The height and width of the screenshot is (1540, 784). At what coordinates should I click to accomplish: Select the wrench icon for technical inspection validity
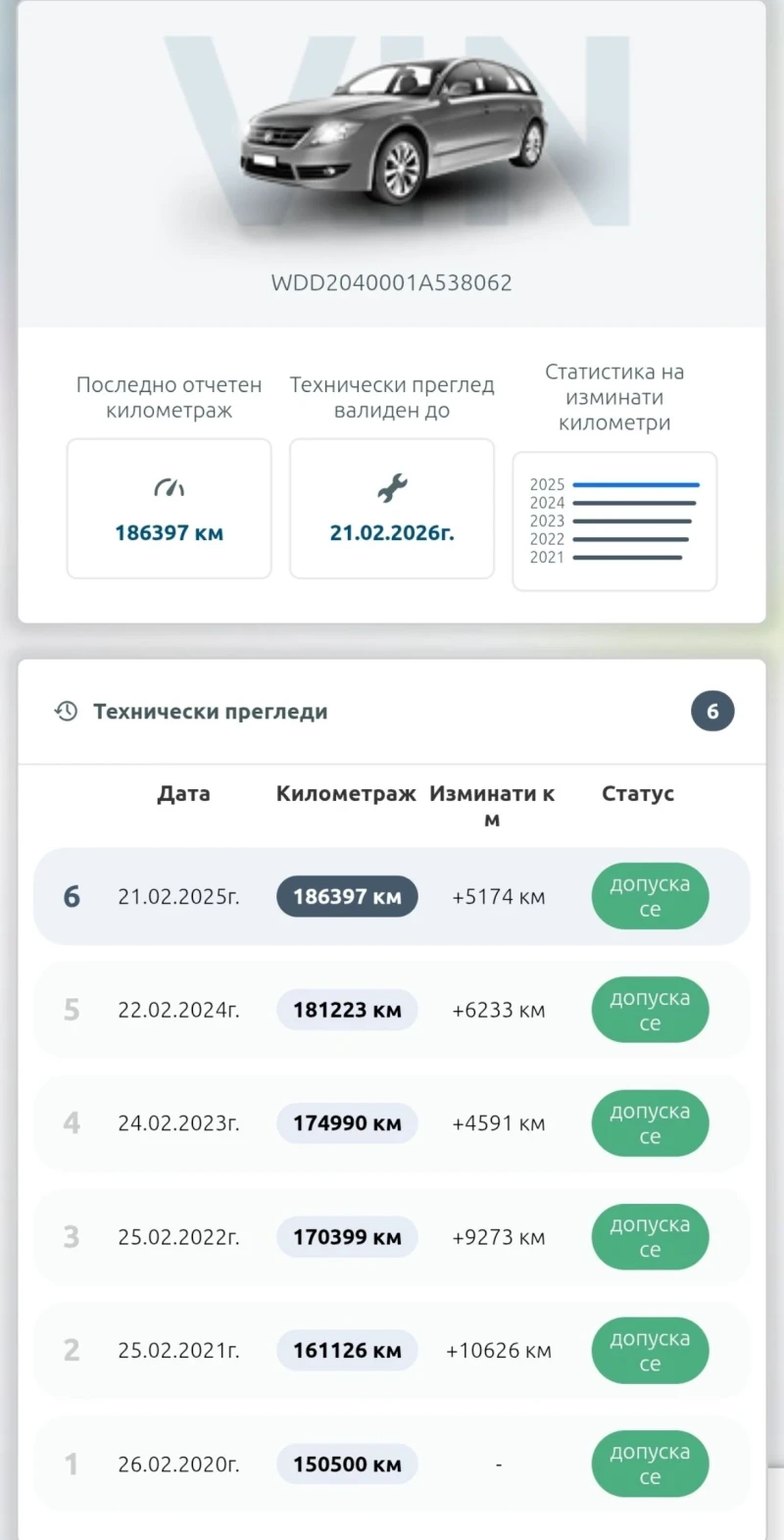pyautogui.click(x=391, y=486)
